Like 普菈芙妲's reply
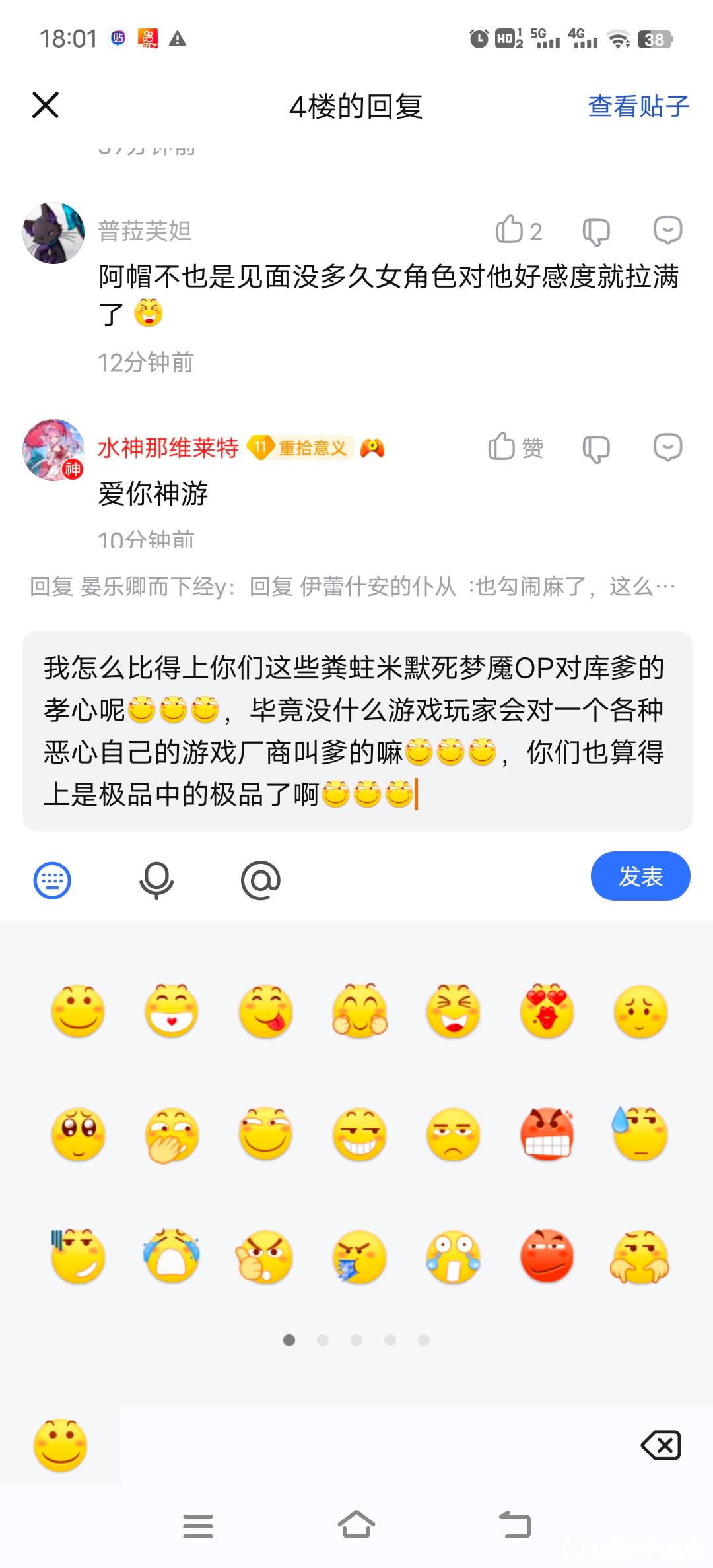 tap(518, 230)
